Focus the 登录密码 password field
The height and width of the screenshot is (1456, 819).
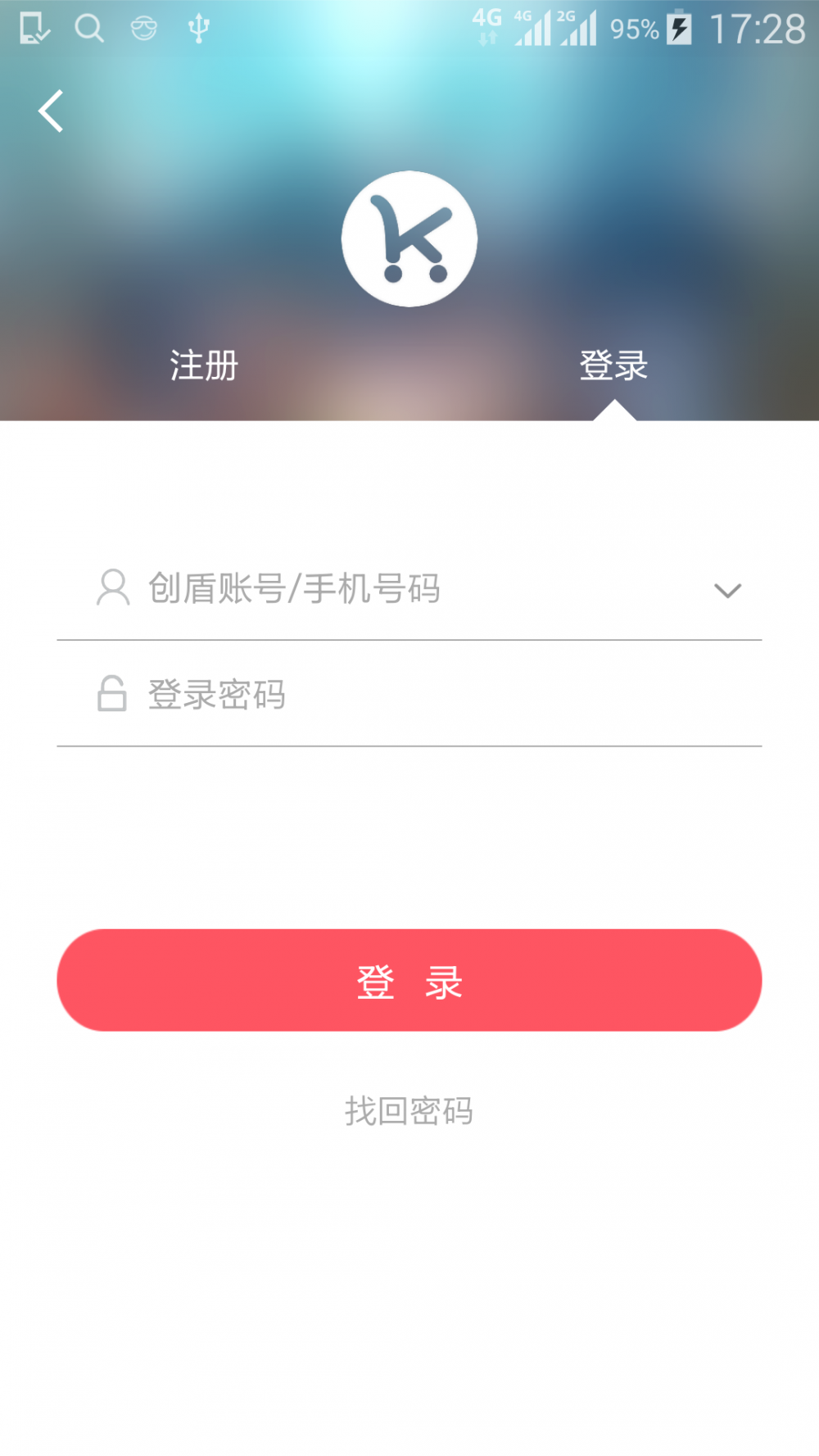coord(409,694)
